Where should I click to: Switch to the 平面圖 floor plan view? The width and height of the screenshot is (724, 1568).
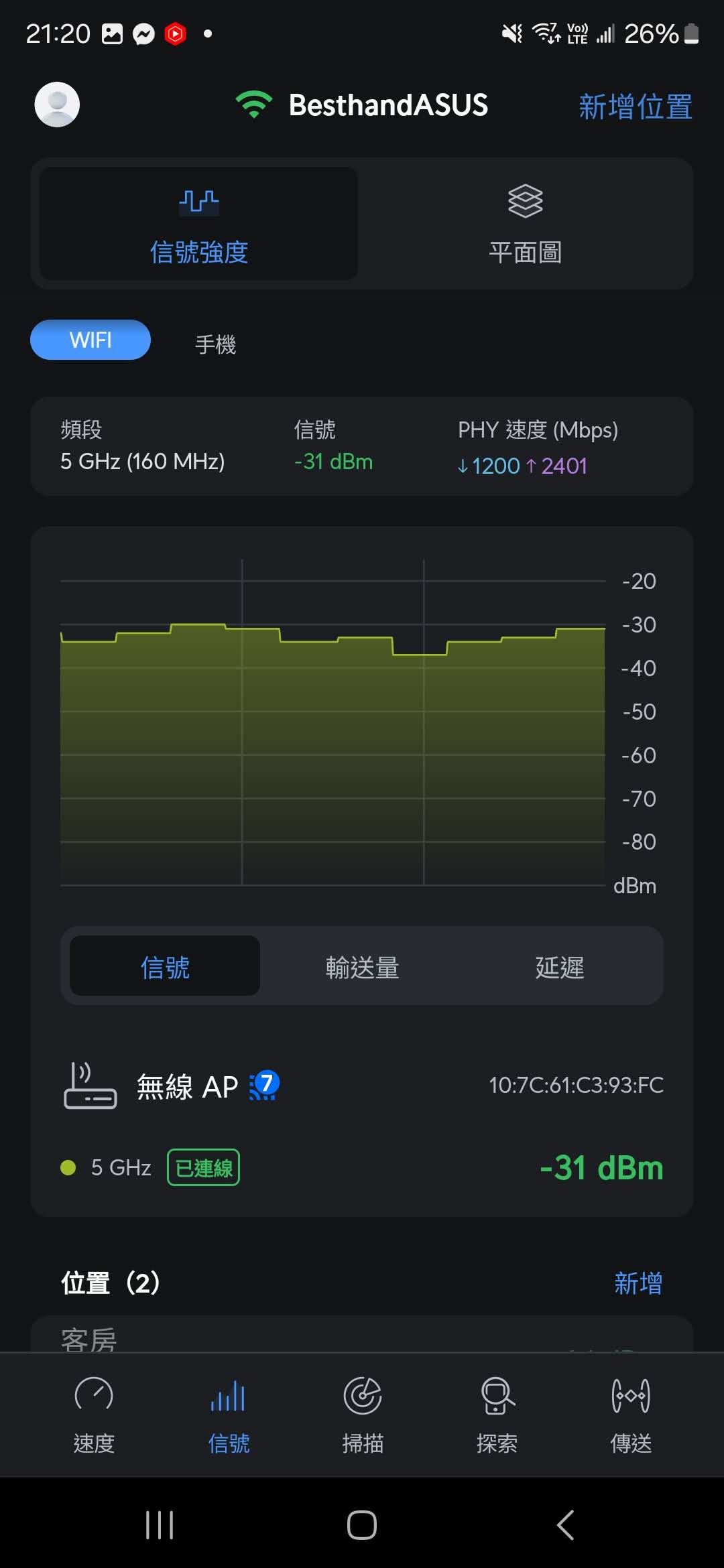point(525,224)
